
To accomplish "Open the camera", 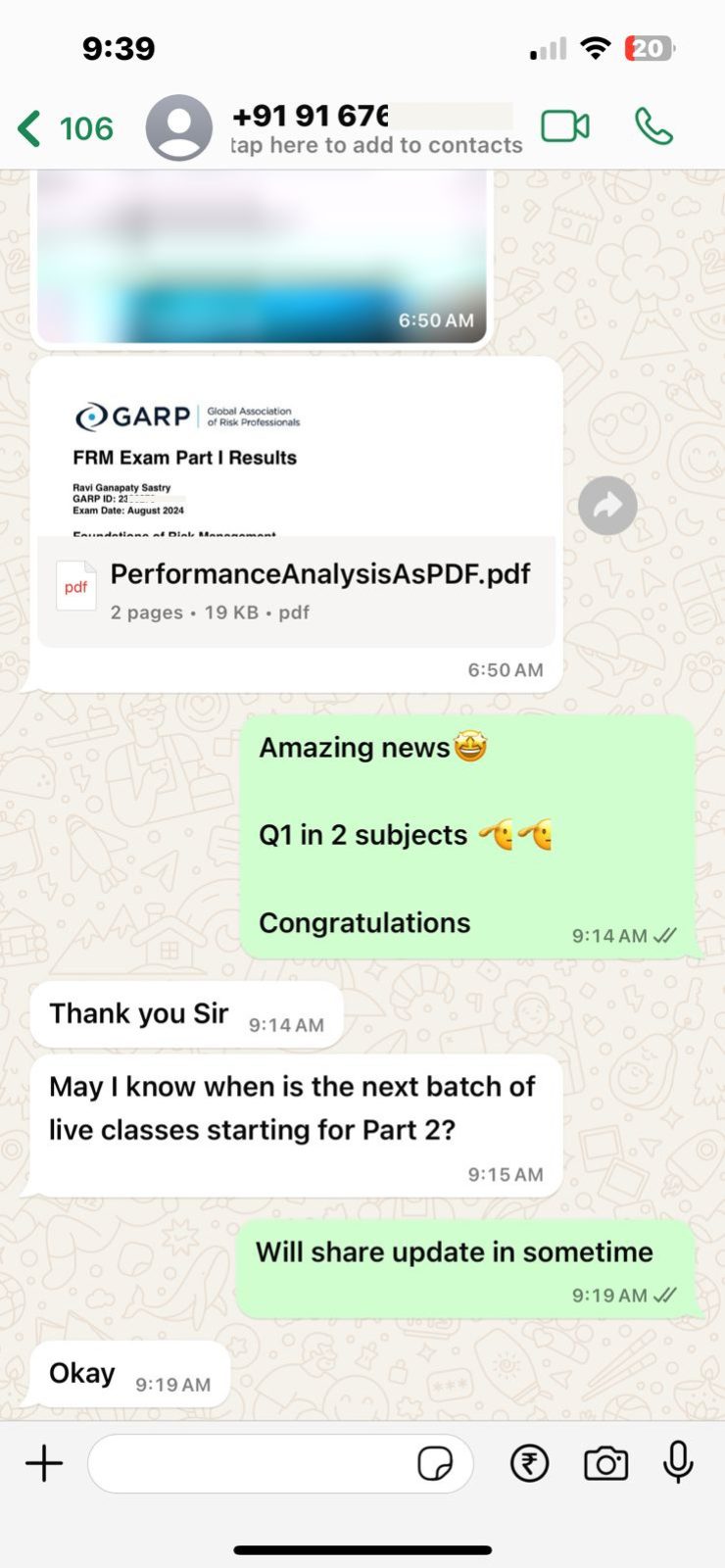I will (x=605, y=1464).
